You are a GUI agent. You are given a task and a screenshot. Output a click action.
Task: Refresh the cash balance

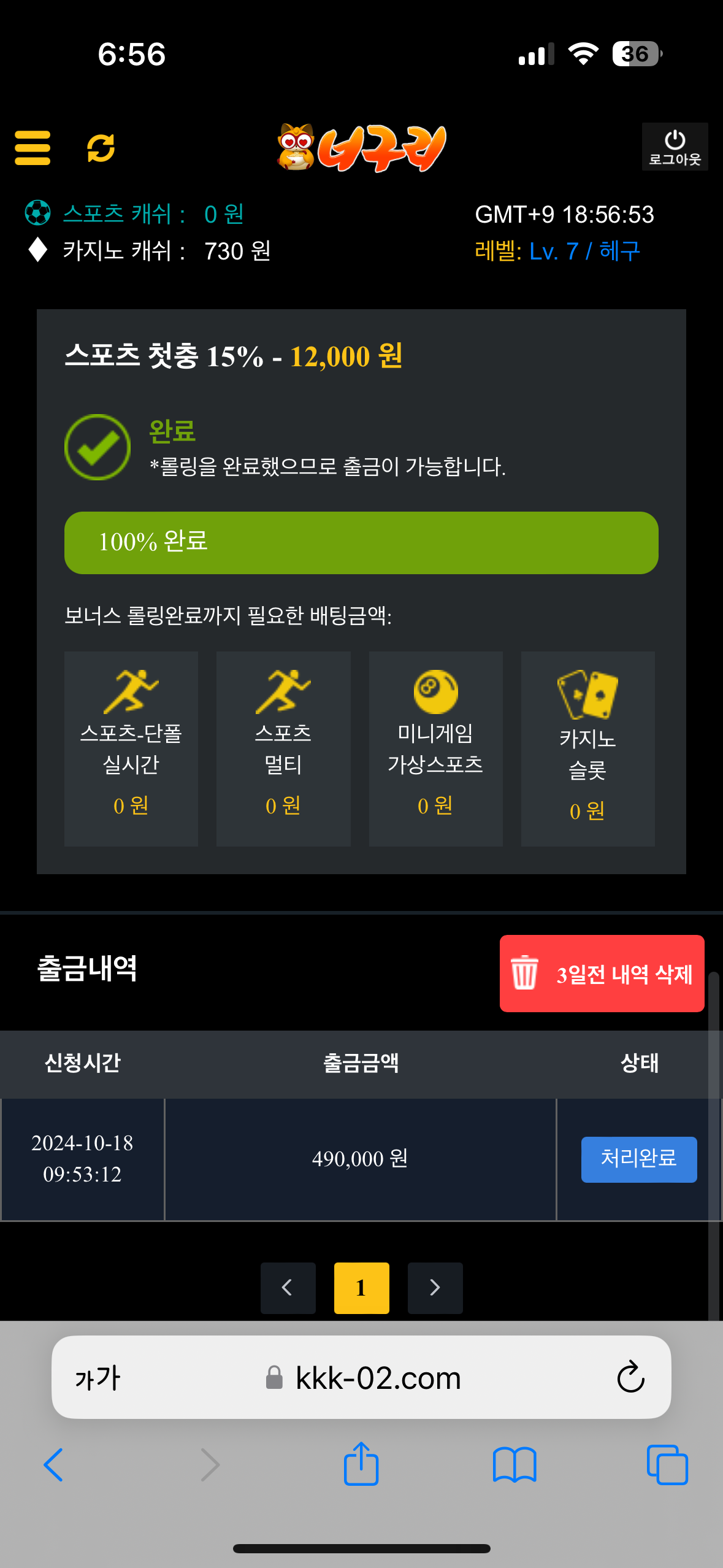click(101, 148)
